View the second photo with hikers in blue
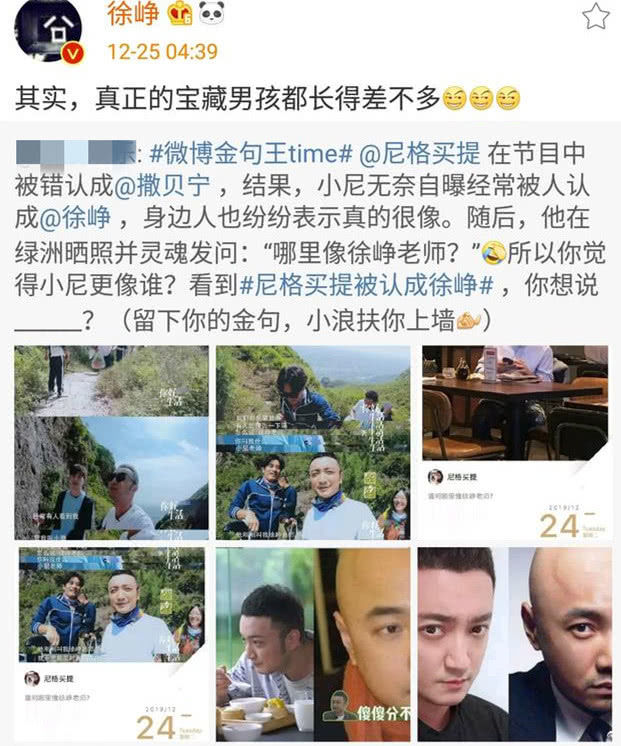This screenshot has width=621, height=746. coord(313,442)
